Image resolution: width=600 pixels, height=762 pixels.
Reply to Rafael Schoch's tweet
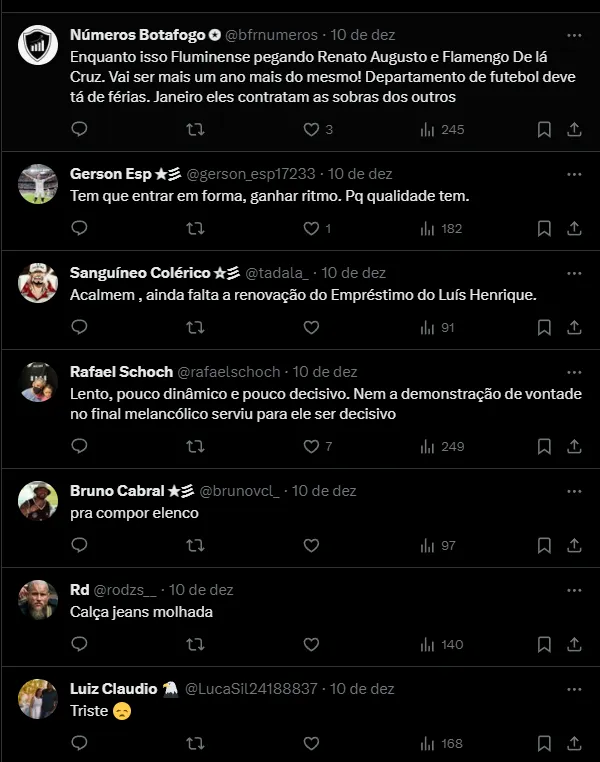(80, 446)
